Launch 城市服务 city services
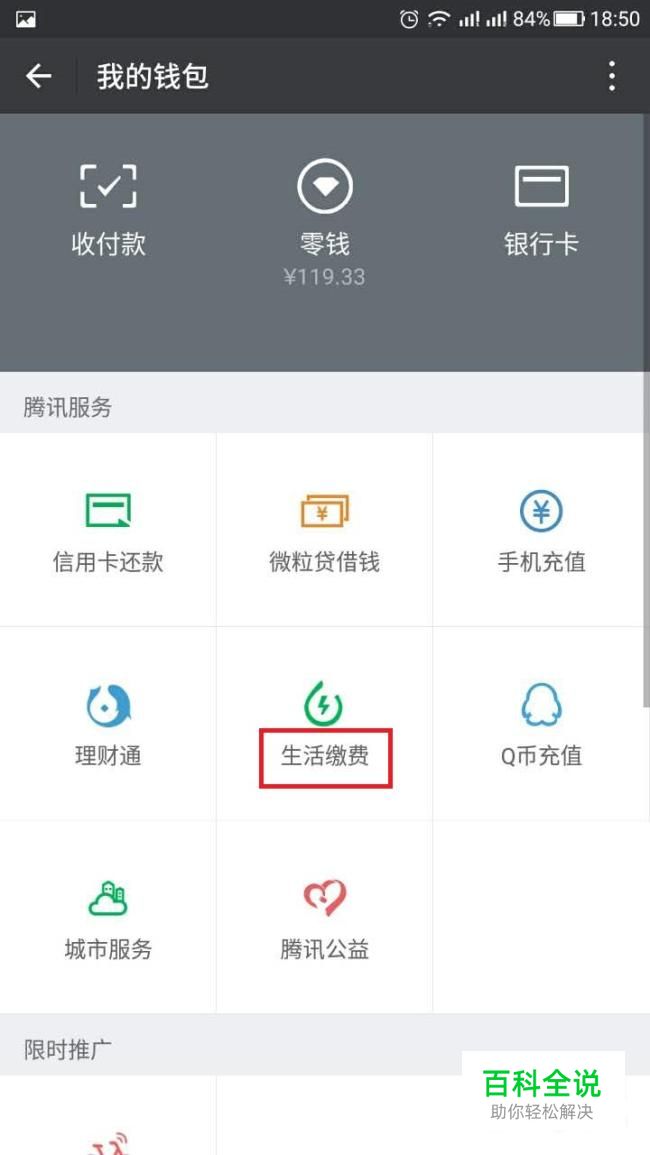The image size is (650, 1155). tap(108, 917)
